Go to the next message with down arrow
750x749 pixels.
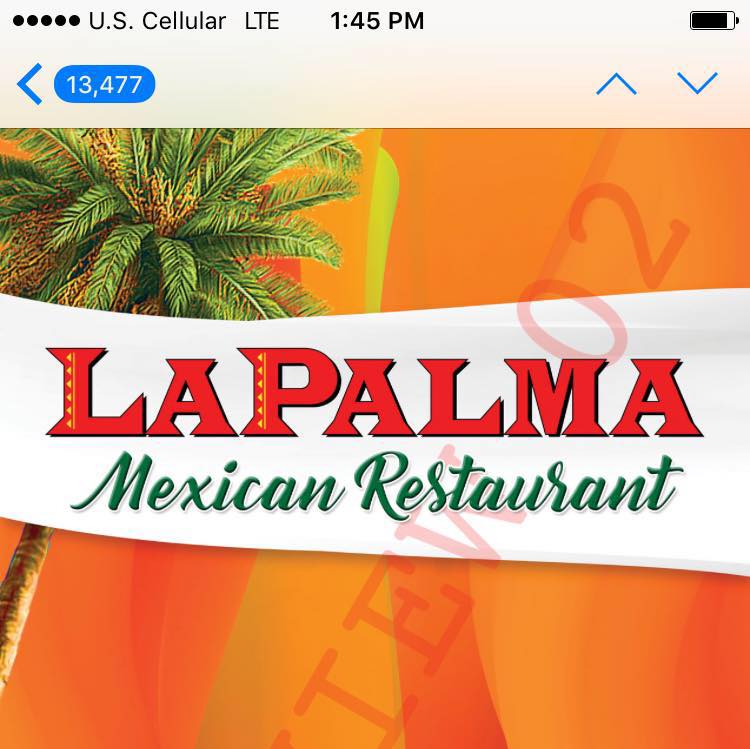coord(697,84)
